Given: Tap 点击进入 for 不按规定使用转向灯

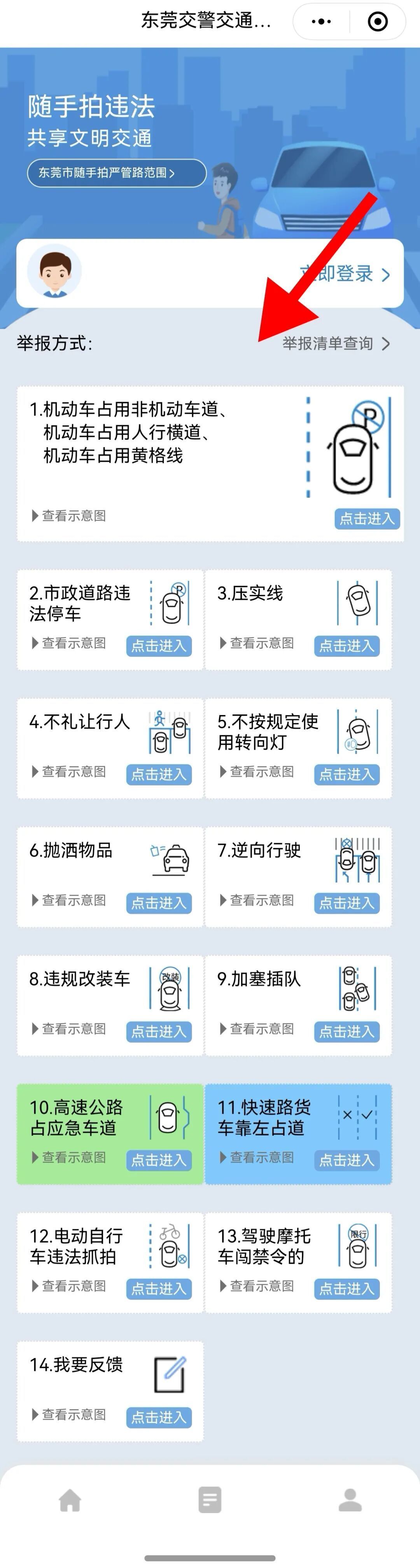Looking at the screenshot, I should [346, 774].
